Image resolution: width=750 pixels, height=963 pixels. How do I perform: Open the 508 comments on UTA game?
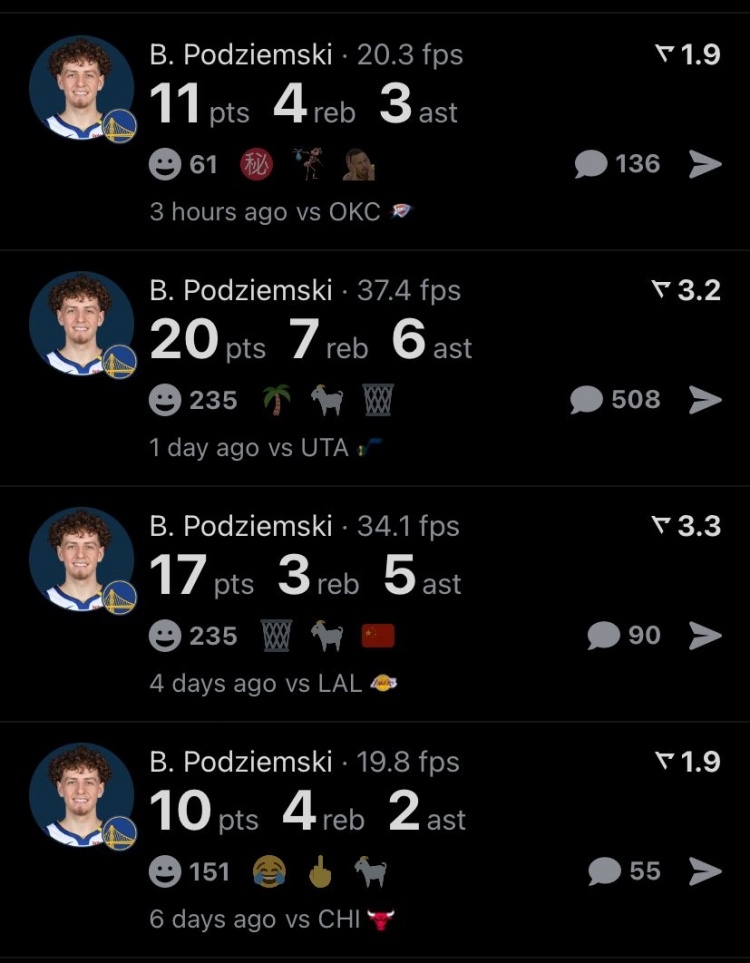pos(614,400)
